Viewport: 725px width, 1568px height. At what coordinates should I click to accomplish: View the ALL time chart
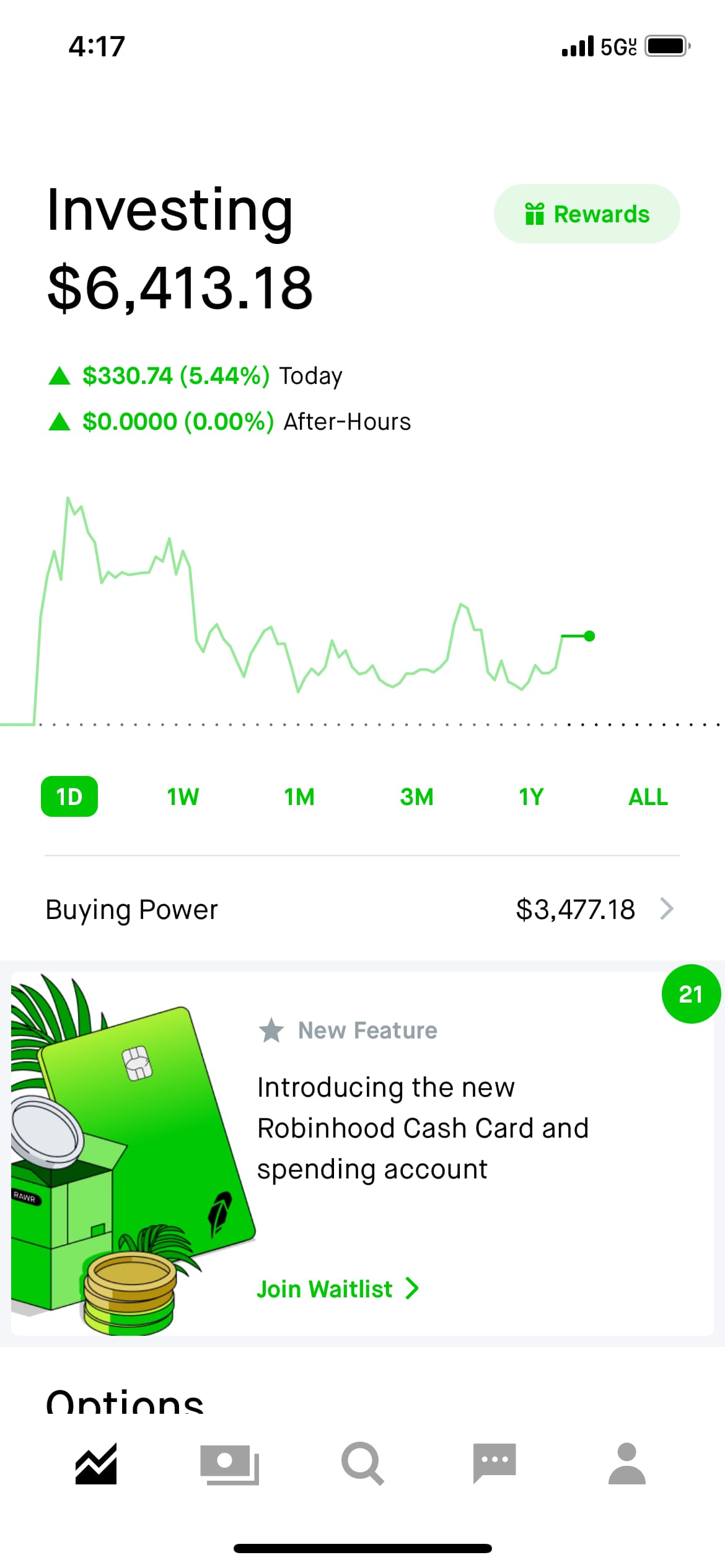[648, 796]
